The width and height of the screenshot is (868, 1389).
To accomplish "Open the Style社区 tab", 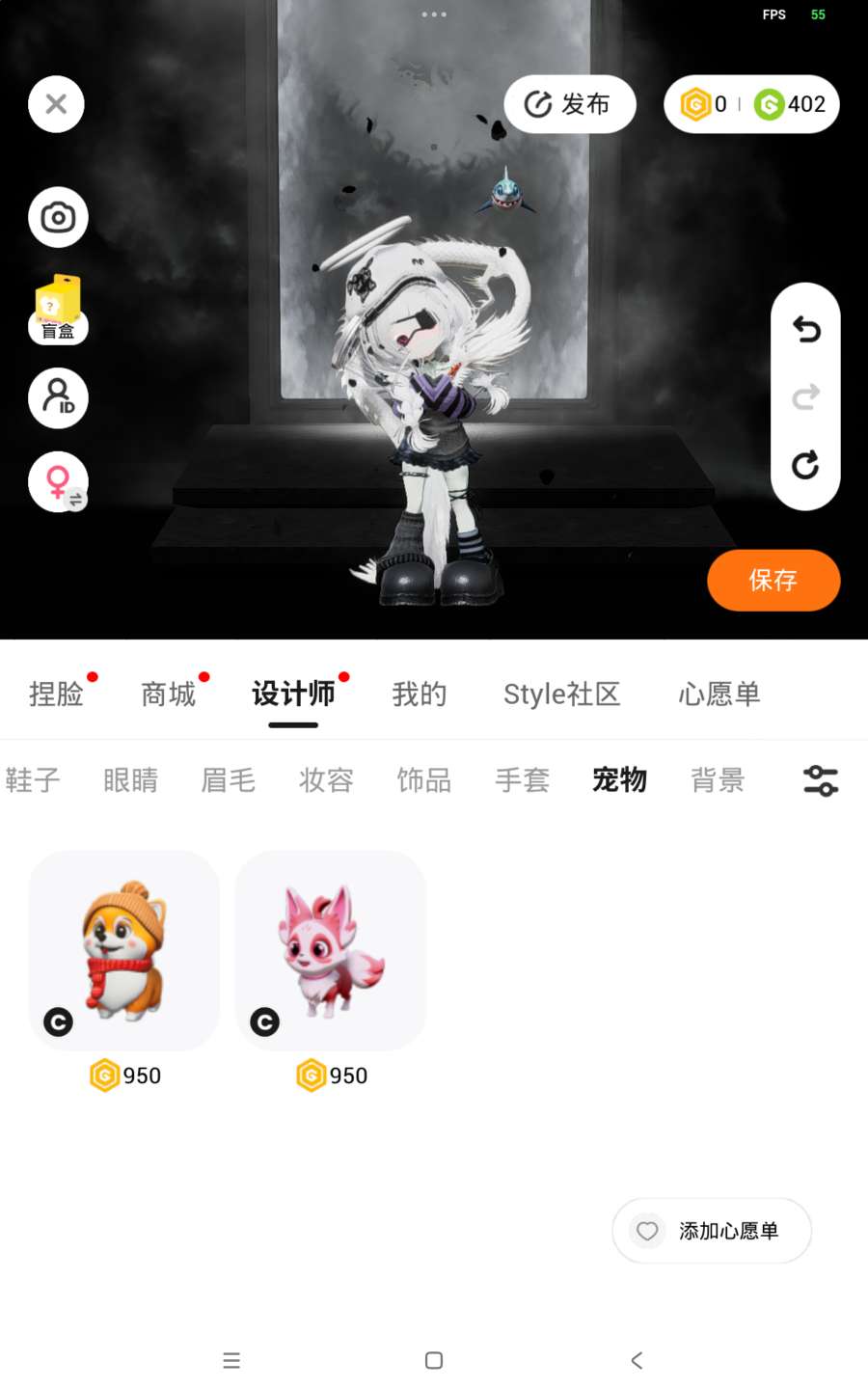I will coord(561,694).
